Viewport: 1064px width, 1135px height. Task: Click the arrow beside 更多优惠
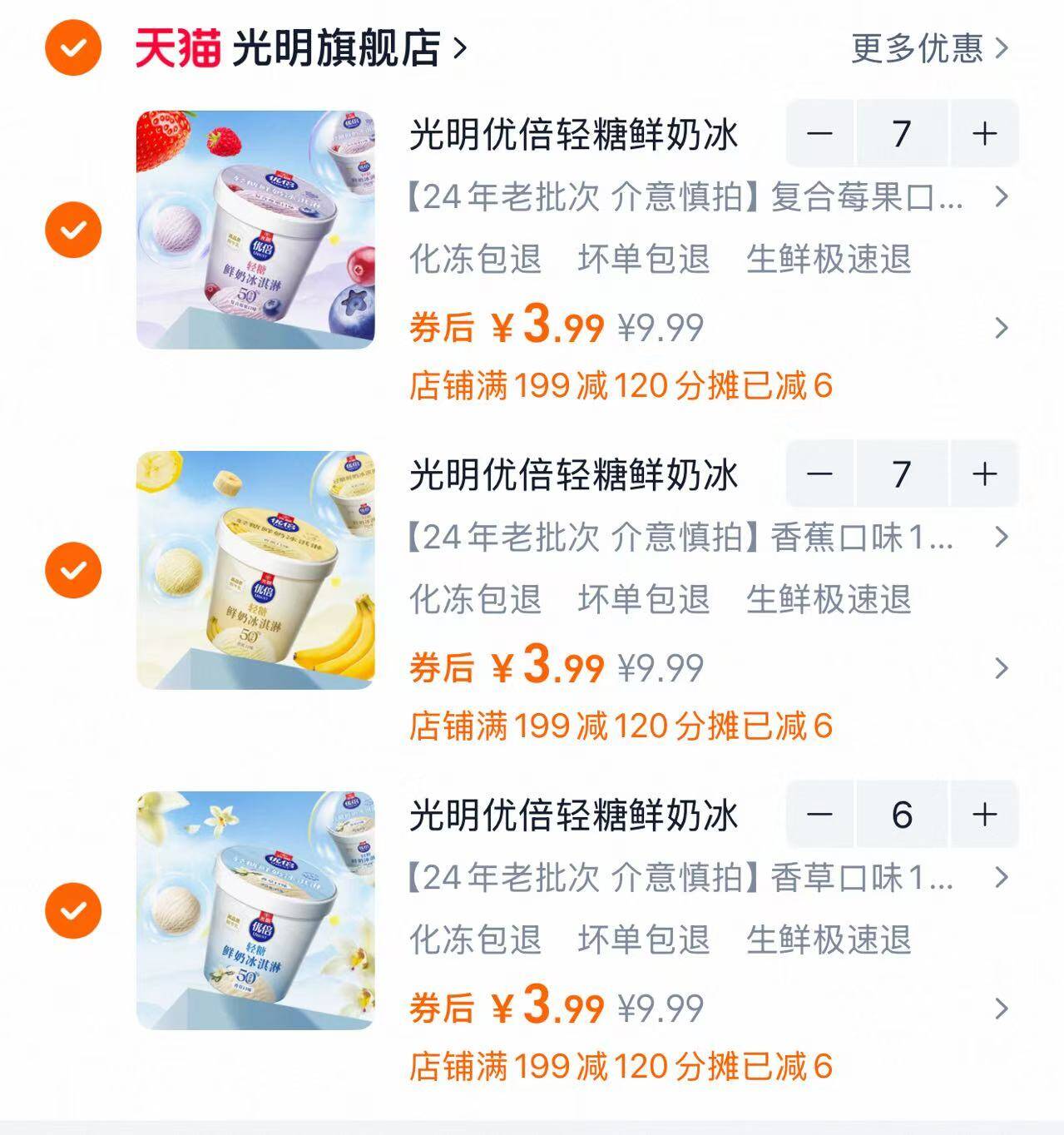pos(1001,47)
